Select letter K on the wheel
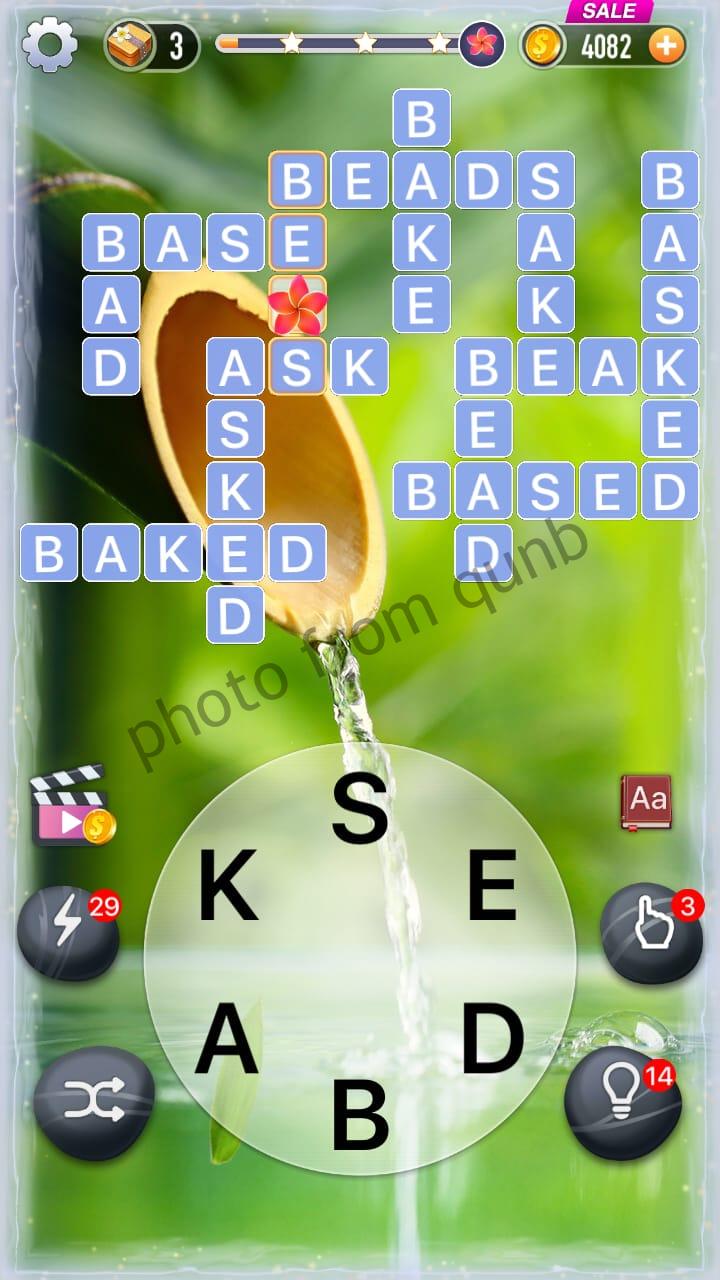 coord(228,885)
